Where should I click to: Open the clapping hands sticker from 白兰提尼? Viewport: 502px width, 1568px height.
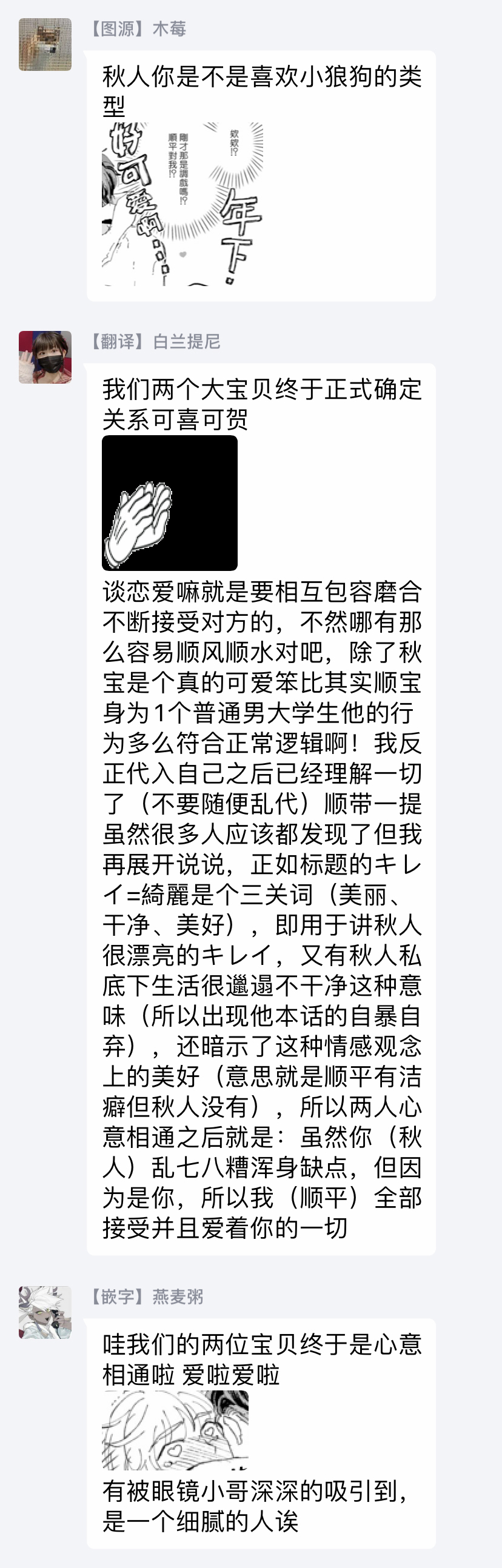pyautogui.click(x=169, y=503)
